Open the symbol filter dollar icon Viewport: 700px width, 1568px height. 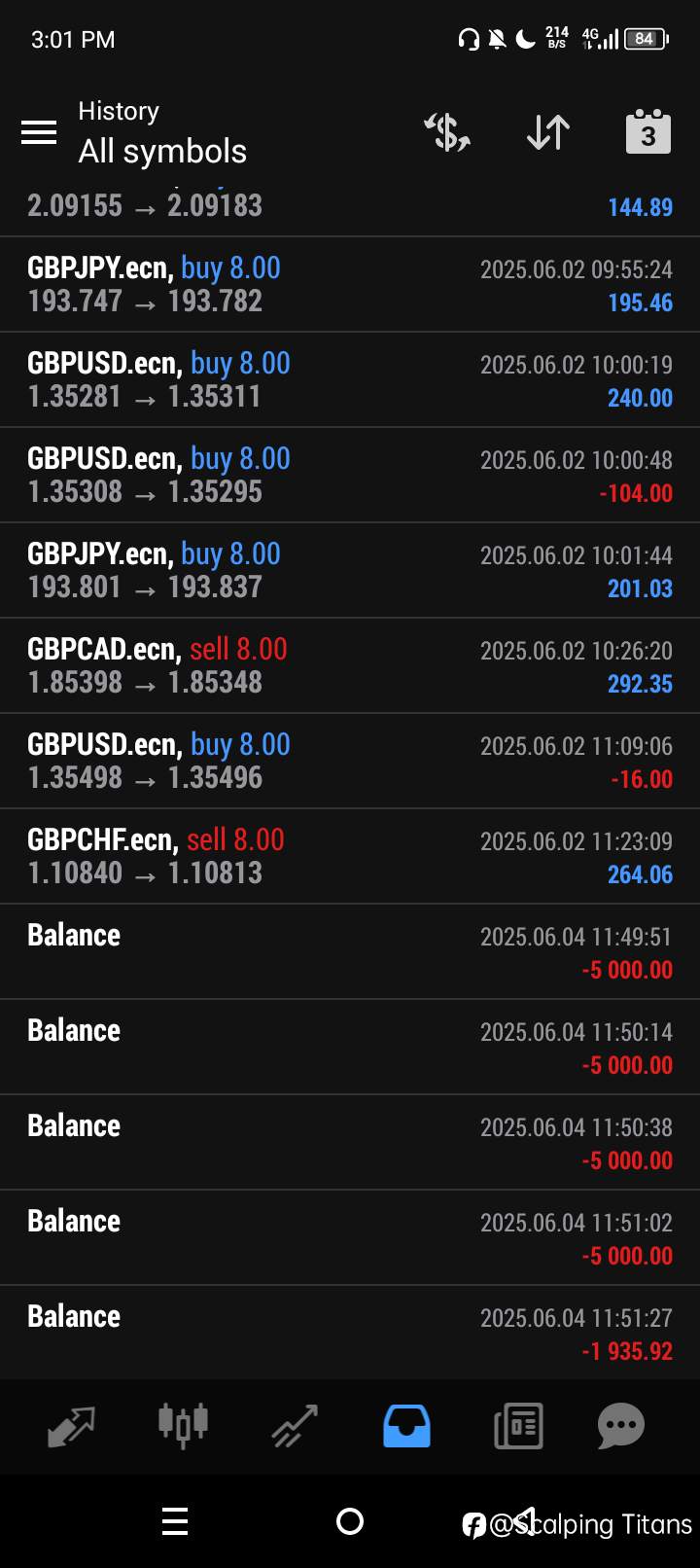click(447, 132)
